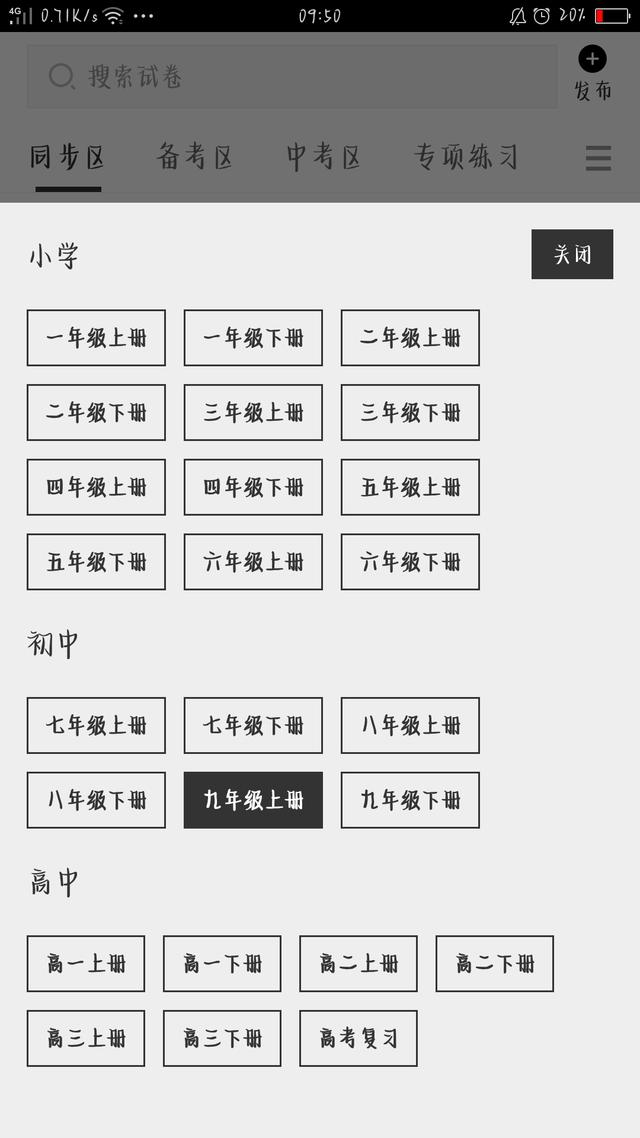Select 一年级上册 grade chip

(96, 337)
